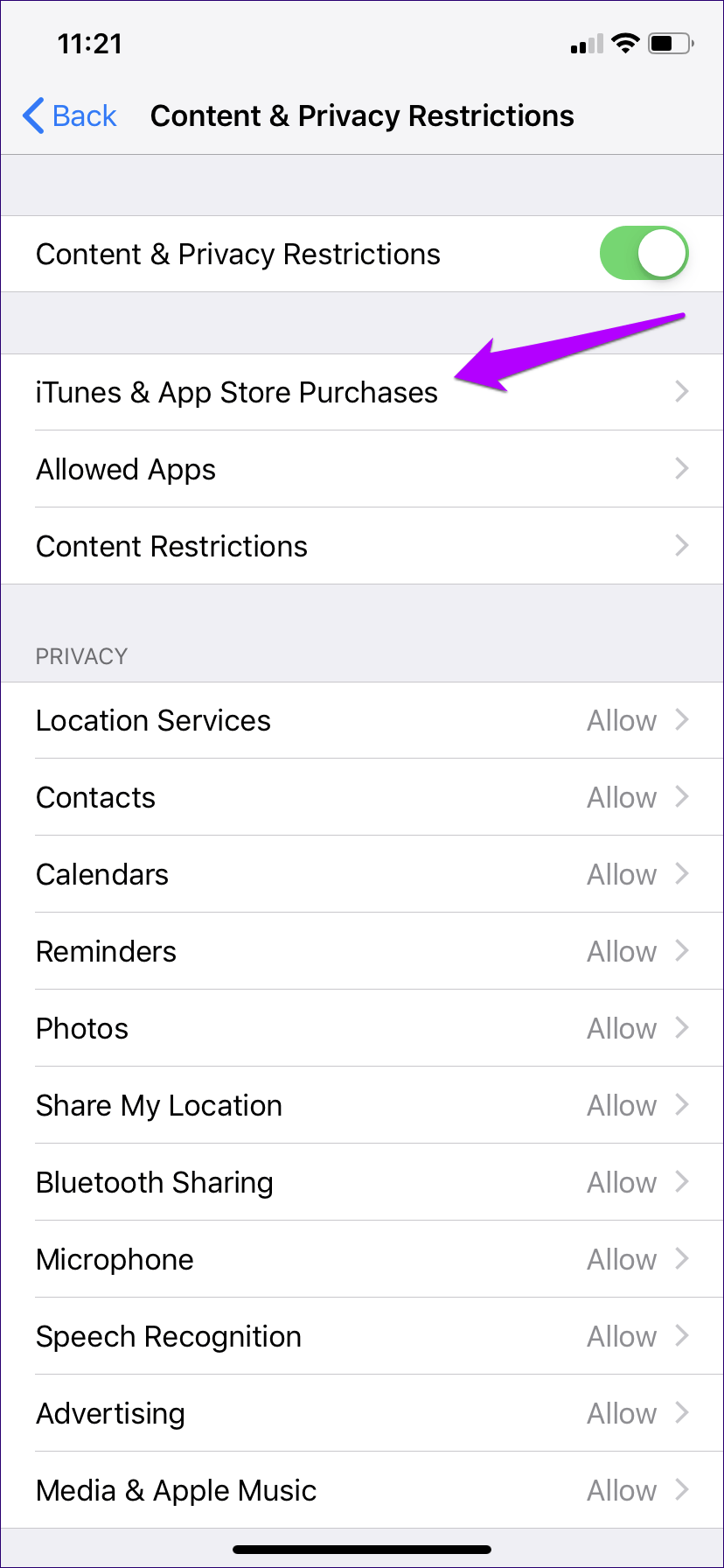
Task: Select the Contacts privacy row
Action: (x=362, y=797)
